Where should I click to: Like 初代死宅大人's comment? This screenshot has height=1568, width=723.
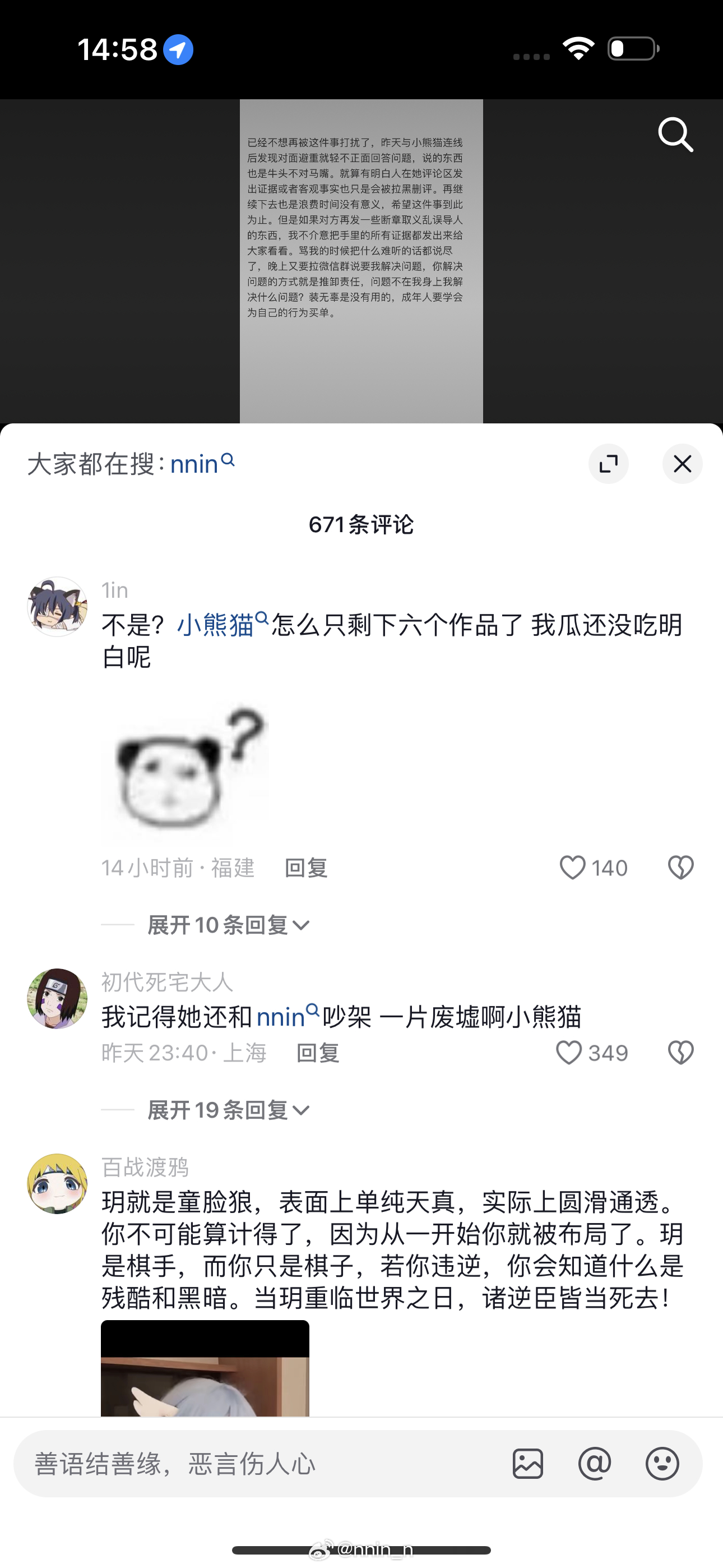(x=569, y=1053)
